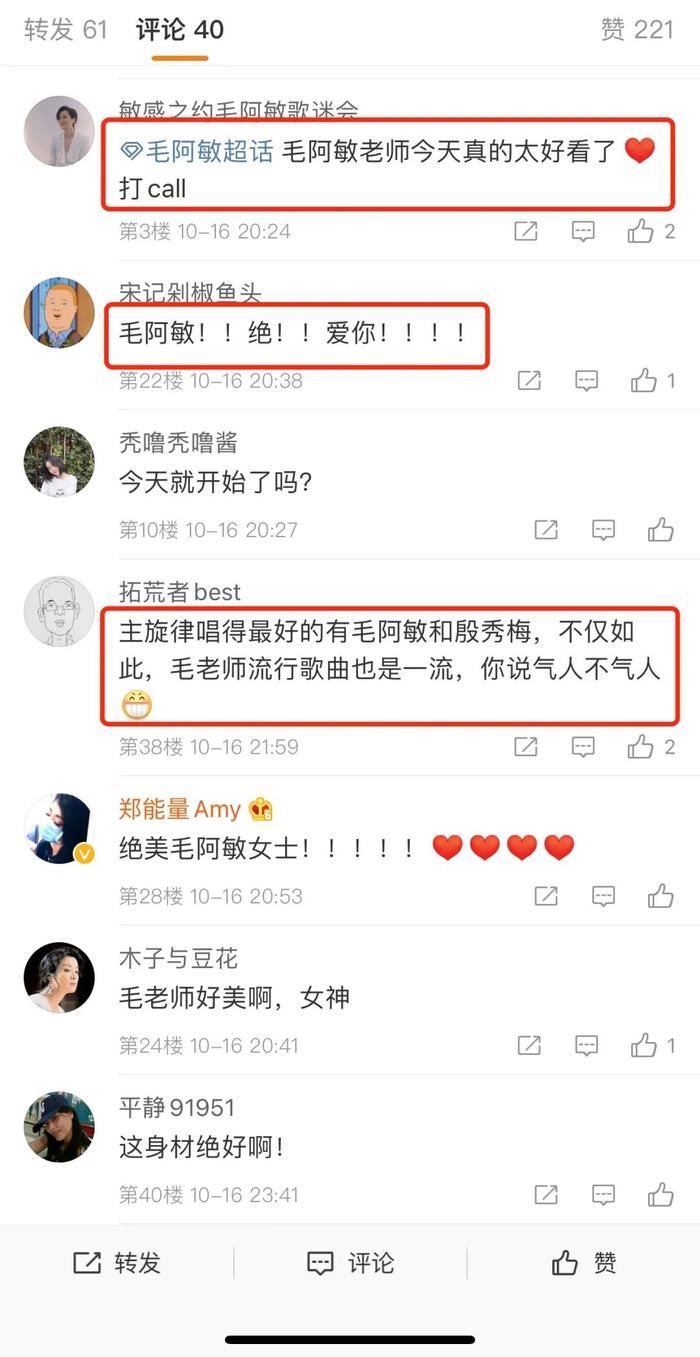Reply to 平静91951's comment
The image size is (700, 1357).
tap(603, 1195)
